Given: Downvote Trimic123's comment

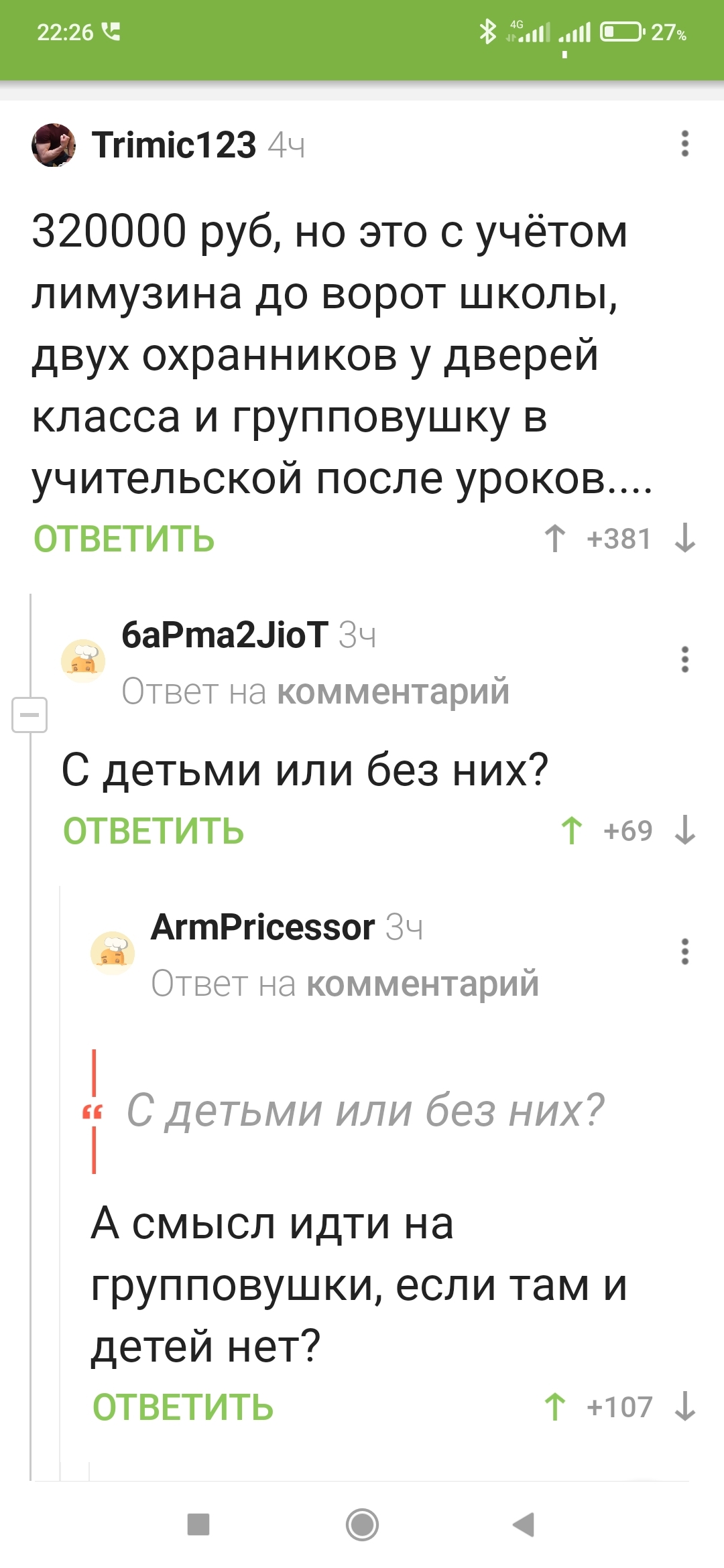Looking at the screenshot, I should tap(684, 539).
